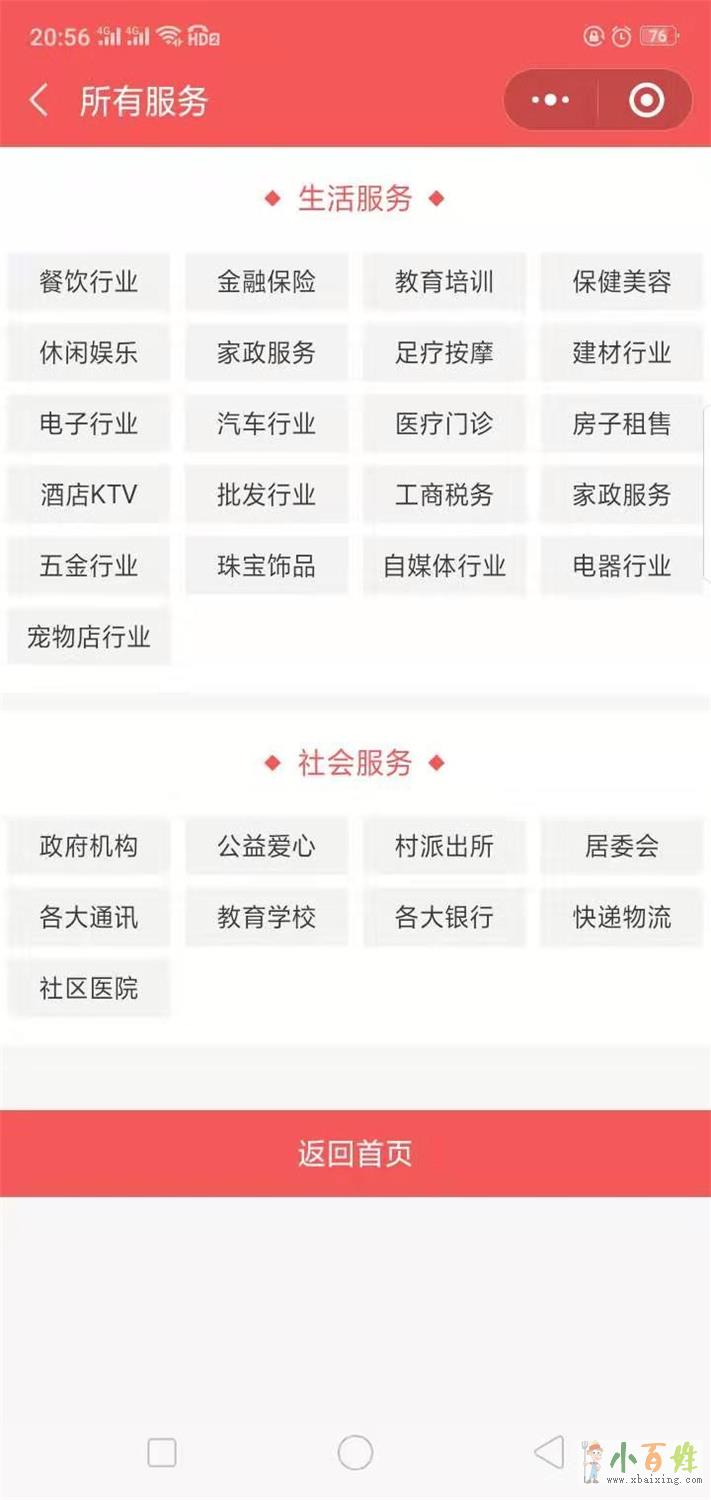Open 社区医院 services
Screen dimensions: 711x1500
pos(88,989)
